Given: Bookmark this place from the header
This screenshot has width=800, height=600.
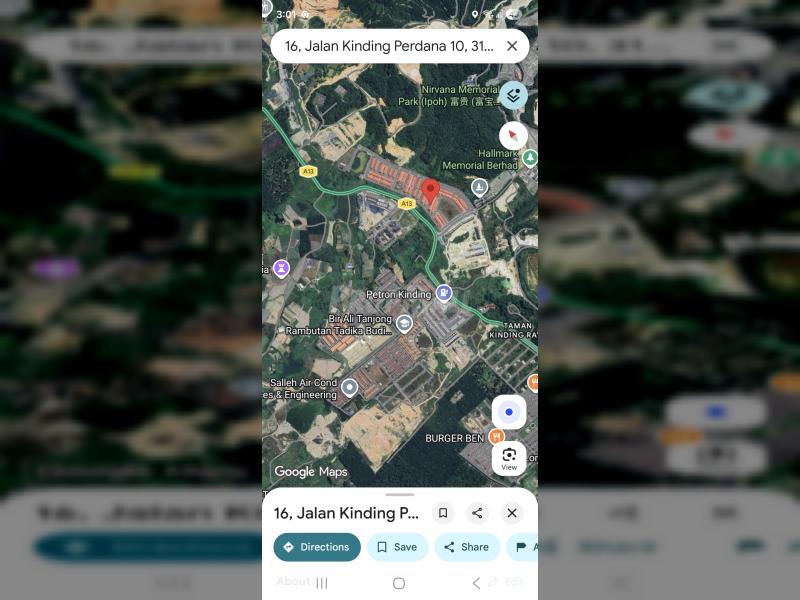Looking at the screenshot, I should (x=443, y=513).
